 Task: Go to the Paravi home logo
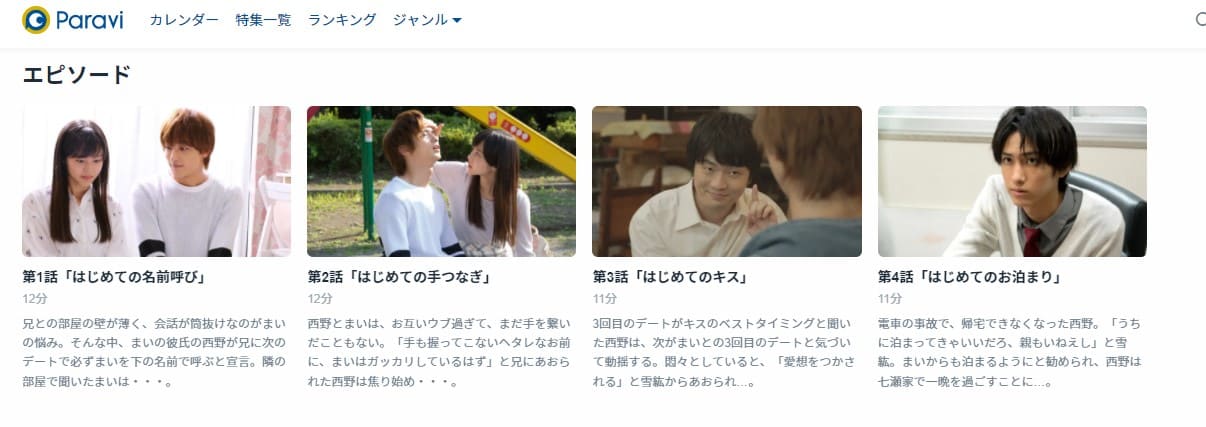[72, 19]
